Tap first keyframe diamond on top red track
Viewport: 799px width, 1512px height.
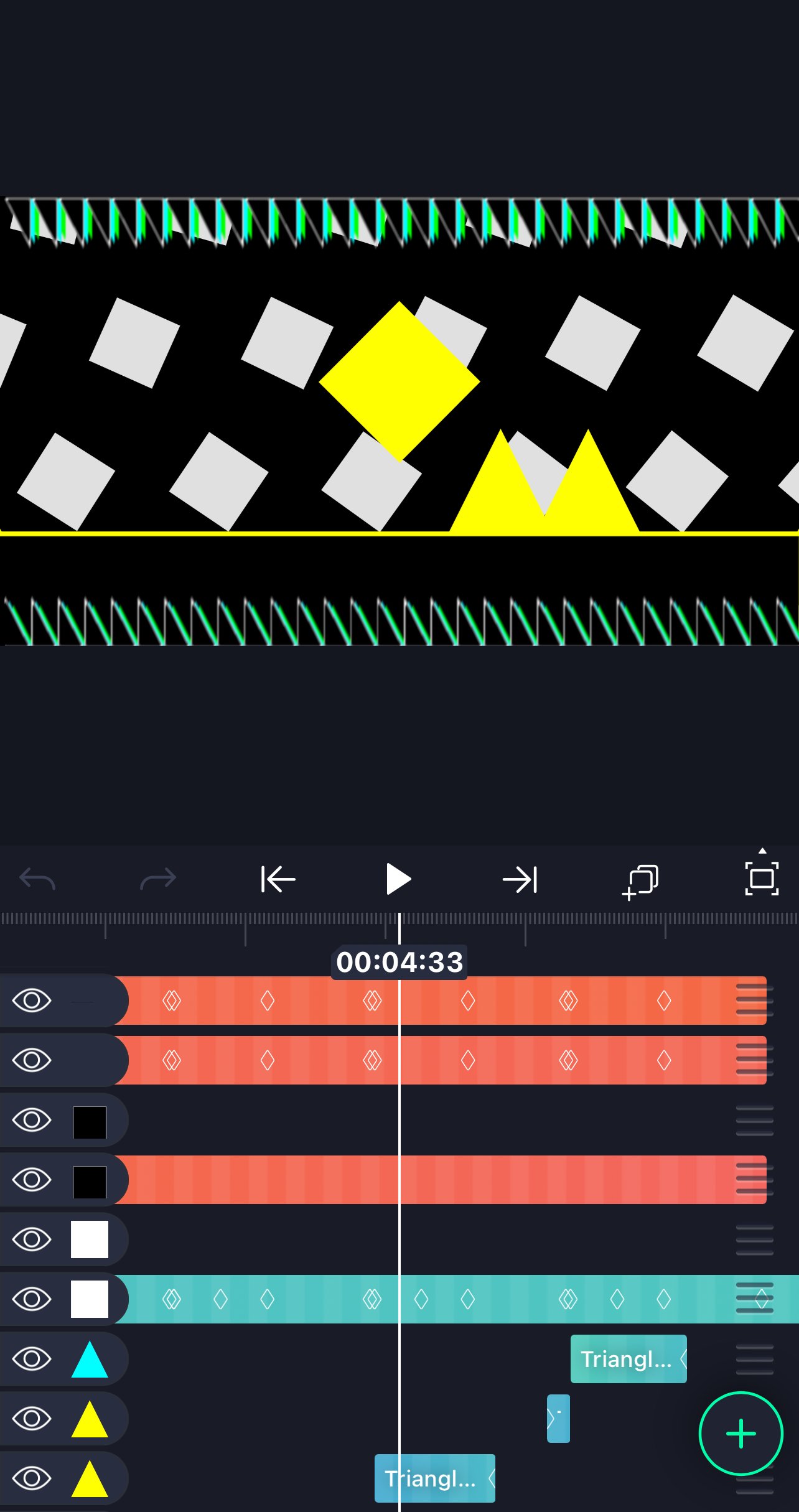171,1001
